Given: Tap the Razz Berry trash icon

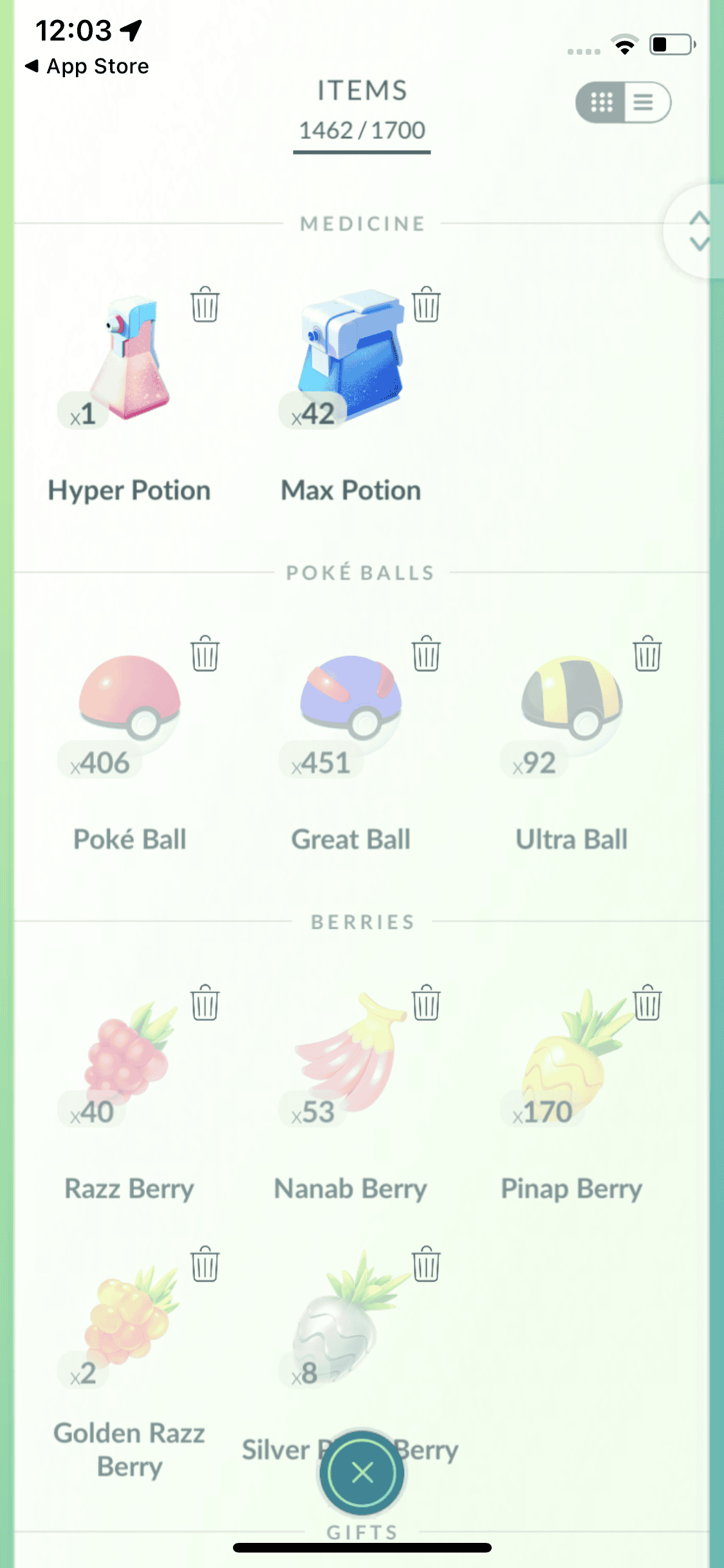Looking at the screenshot, I should click(205, 1003).
